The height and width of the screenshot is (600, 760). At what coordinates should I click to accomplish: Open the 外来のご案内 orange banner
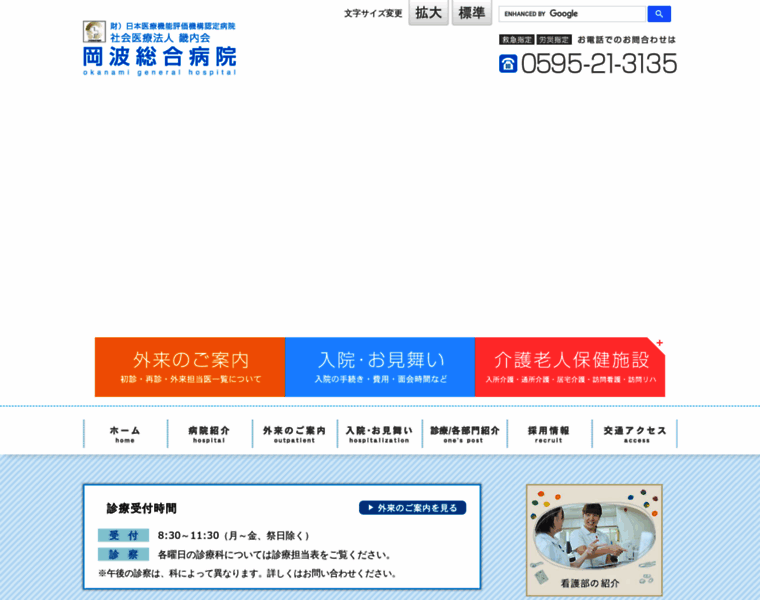click(190, 367)
